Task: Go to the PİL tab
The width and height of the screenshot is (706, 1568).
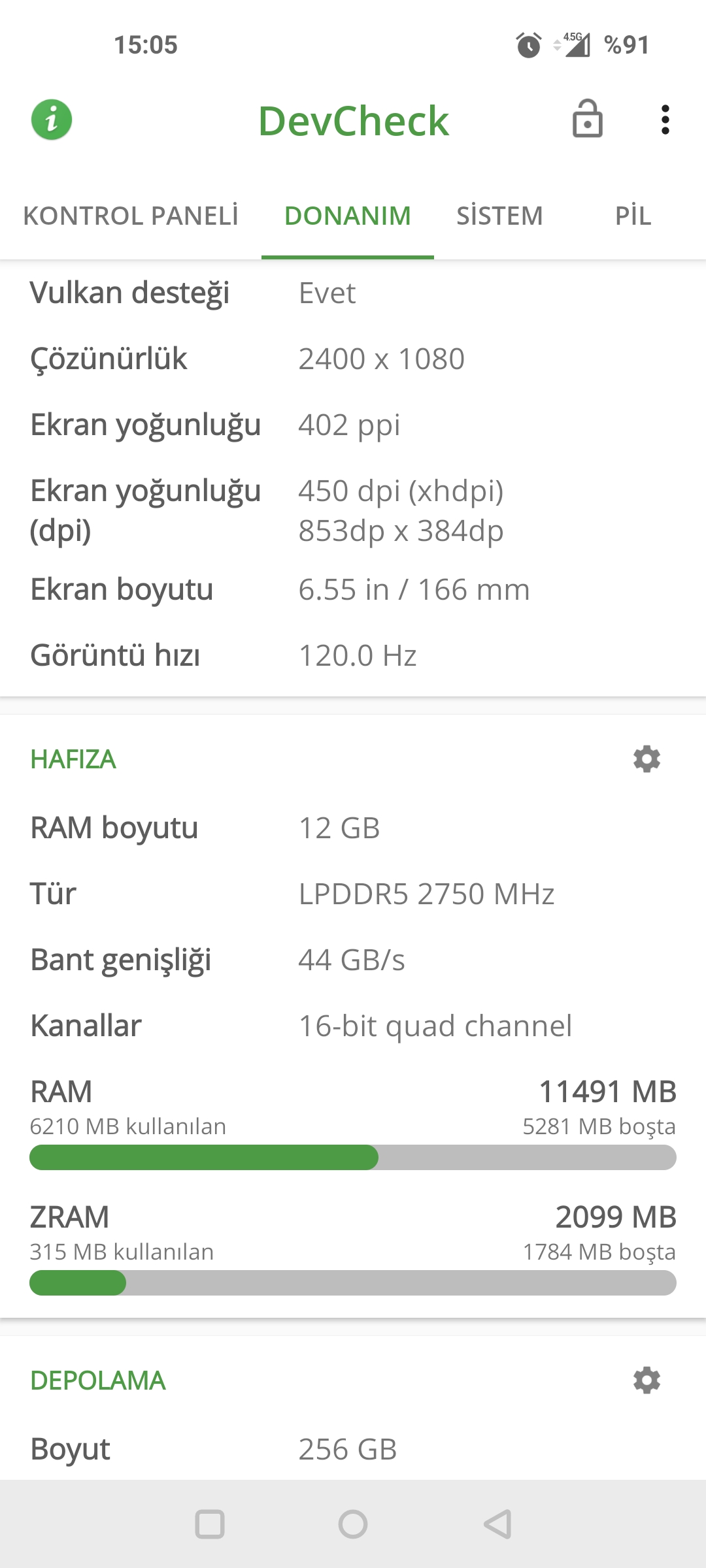Action: pos(633,216)
